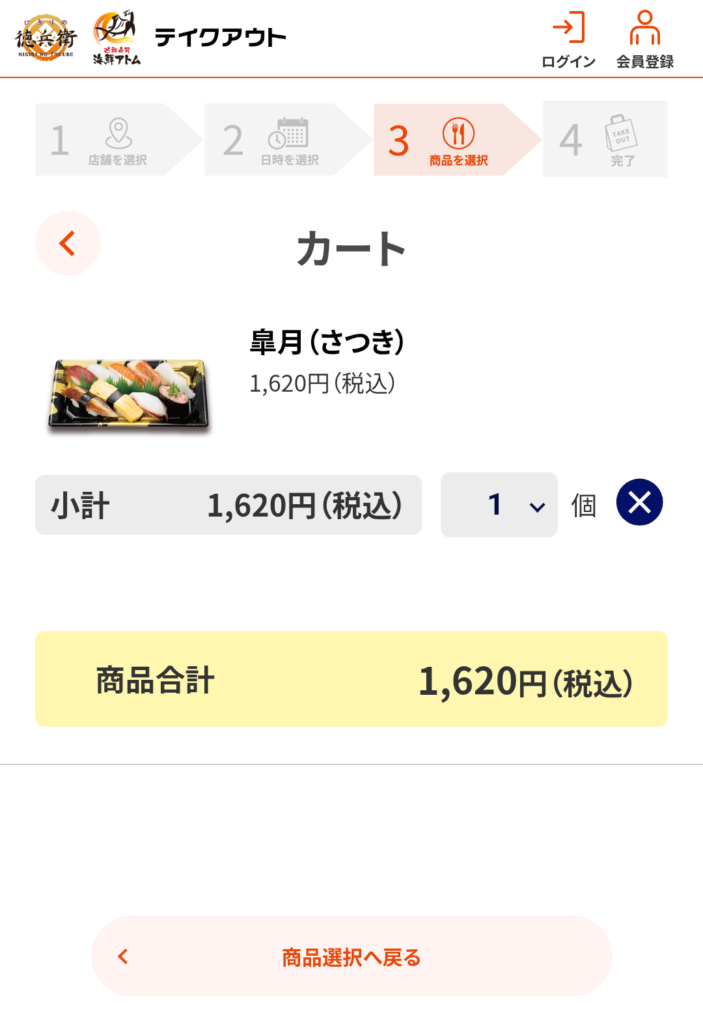703x1024 pixels.
Task: Go back with the orange arrow button
Action: [x=68, y=243]
